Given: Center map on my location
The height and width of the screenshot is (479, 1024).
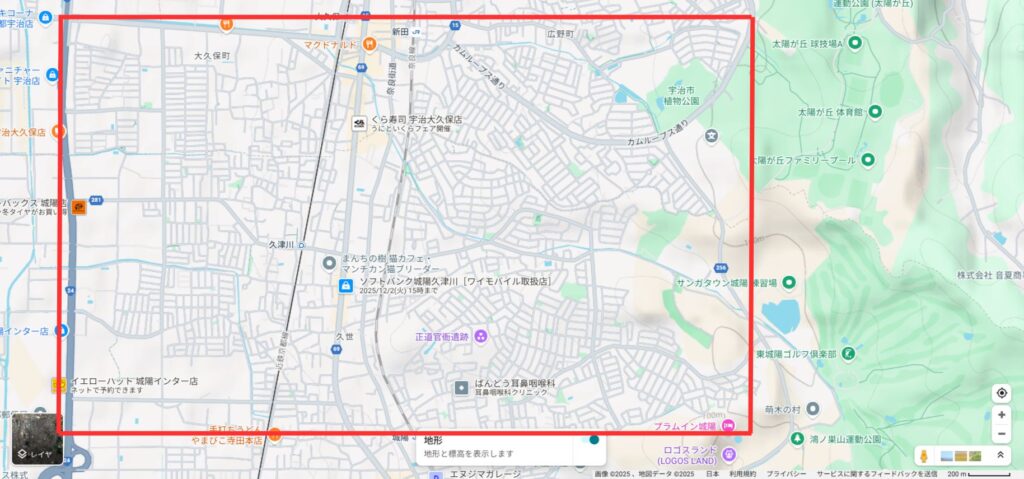Looking at the screenshot, I should pyautogui.click(x=1001, y=392).
